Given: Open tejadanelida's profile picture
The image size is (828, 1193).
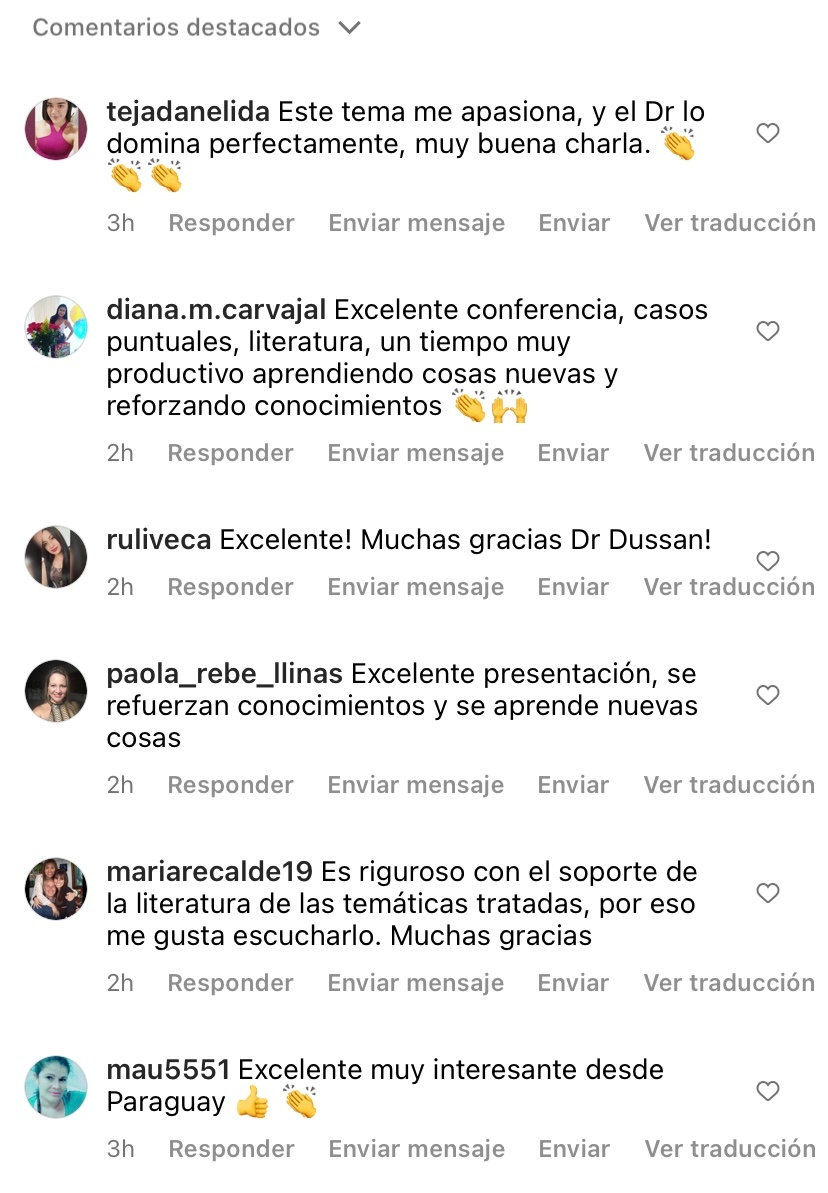Looking at the screenshot, I should coord(56,129).
